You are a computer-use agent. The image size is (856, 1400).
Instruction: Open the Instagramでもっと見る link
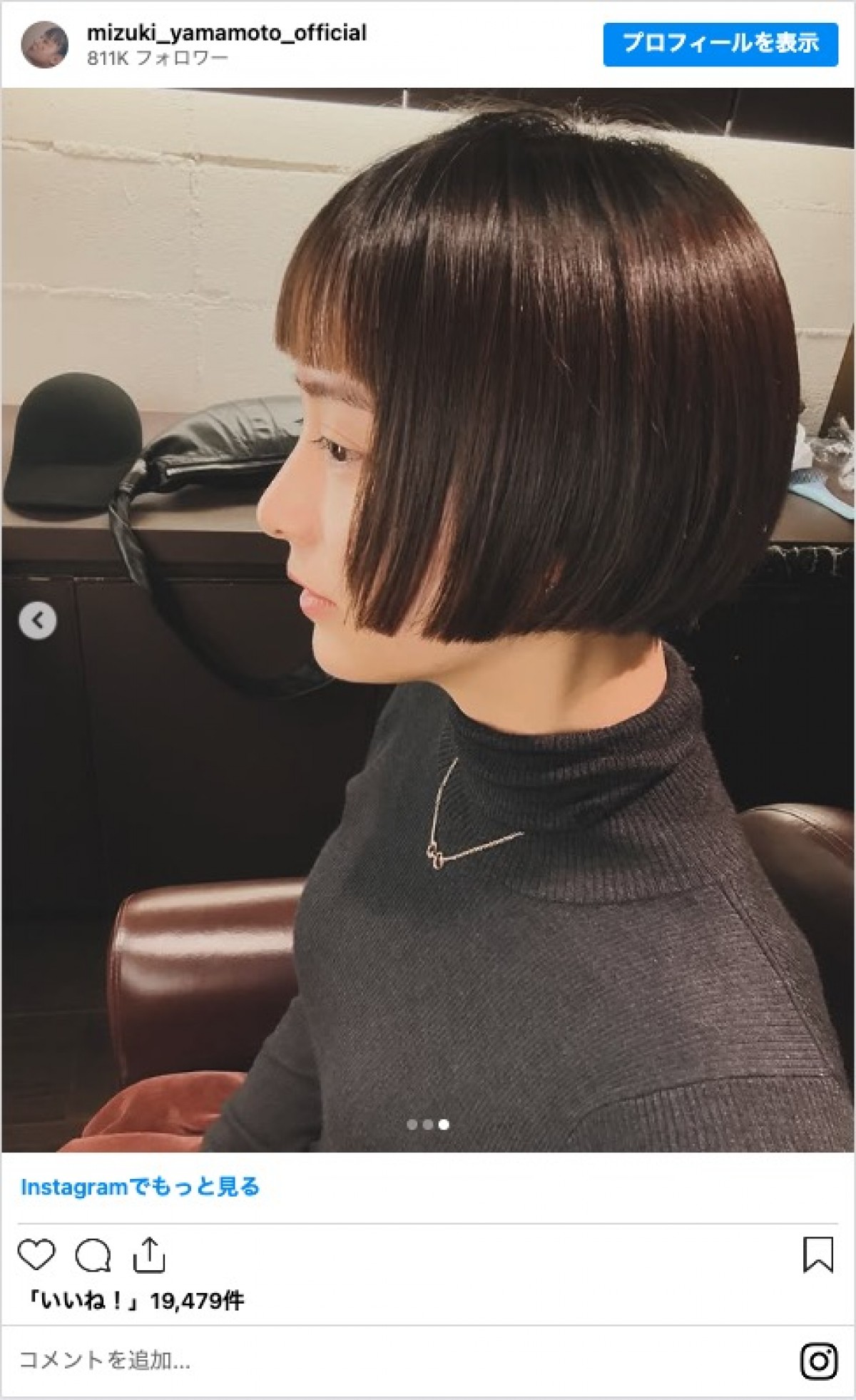tap(140, 1187)
